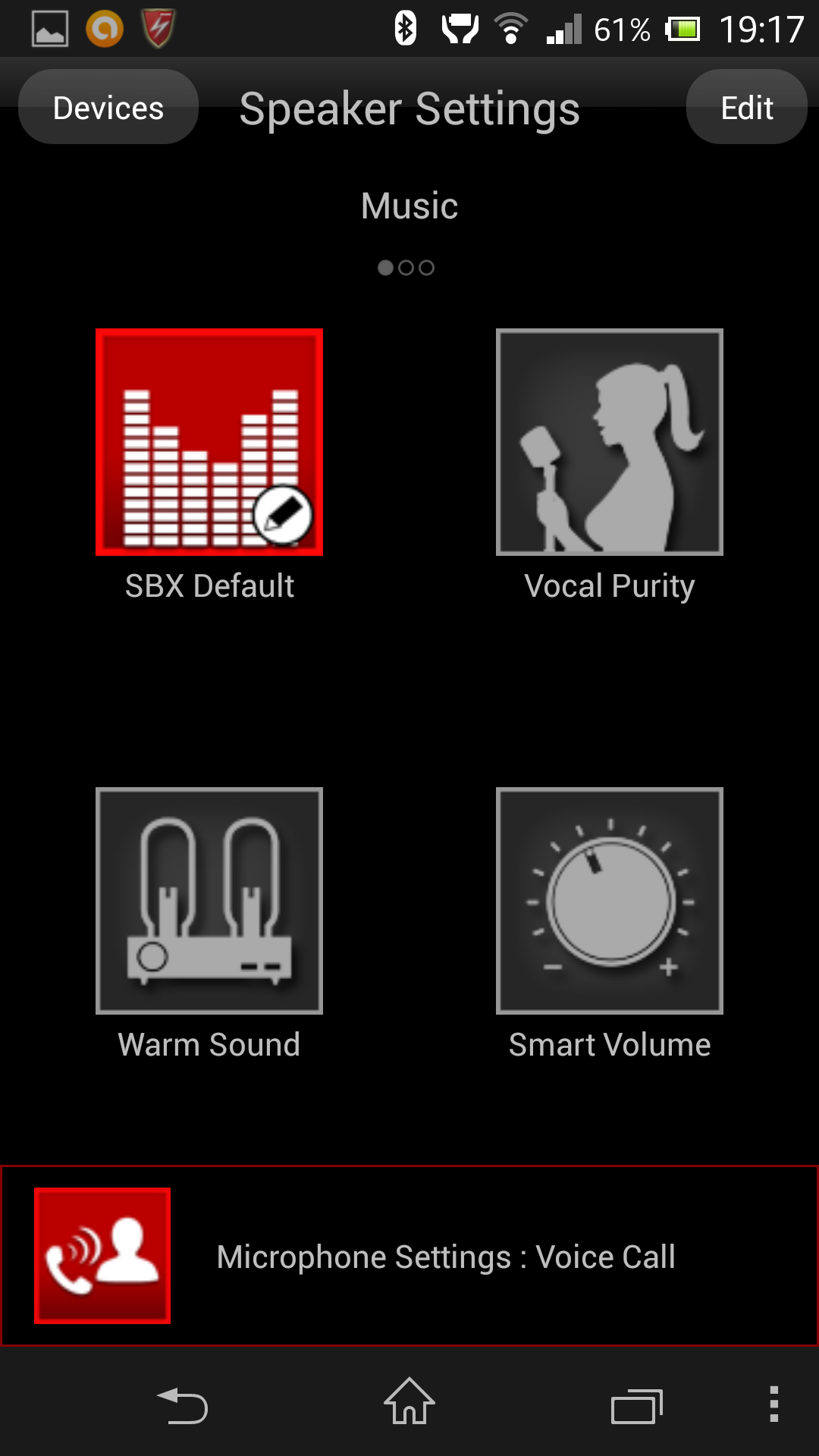Screen dimensions: 819x1456
Task: Tap the page indicator dots under Music
Action: [406, 268]
